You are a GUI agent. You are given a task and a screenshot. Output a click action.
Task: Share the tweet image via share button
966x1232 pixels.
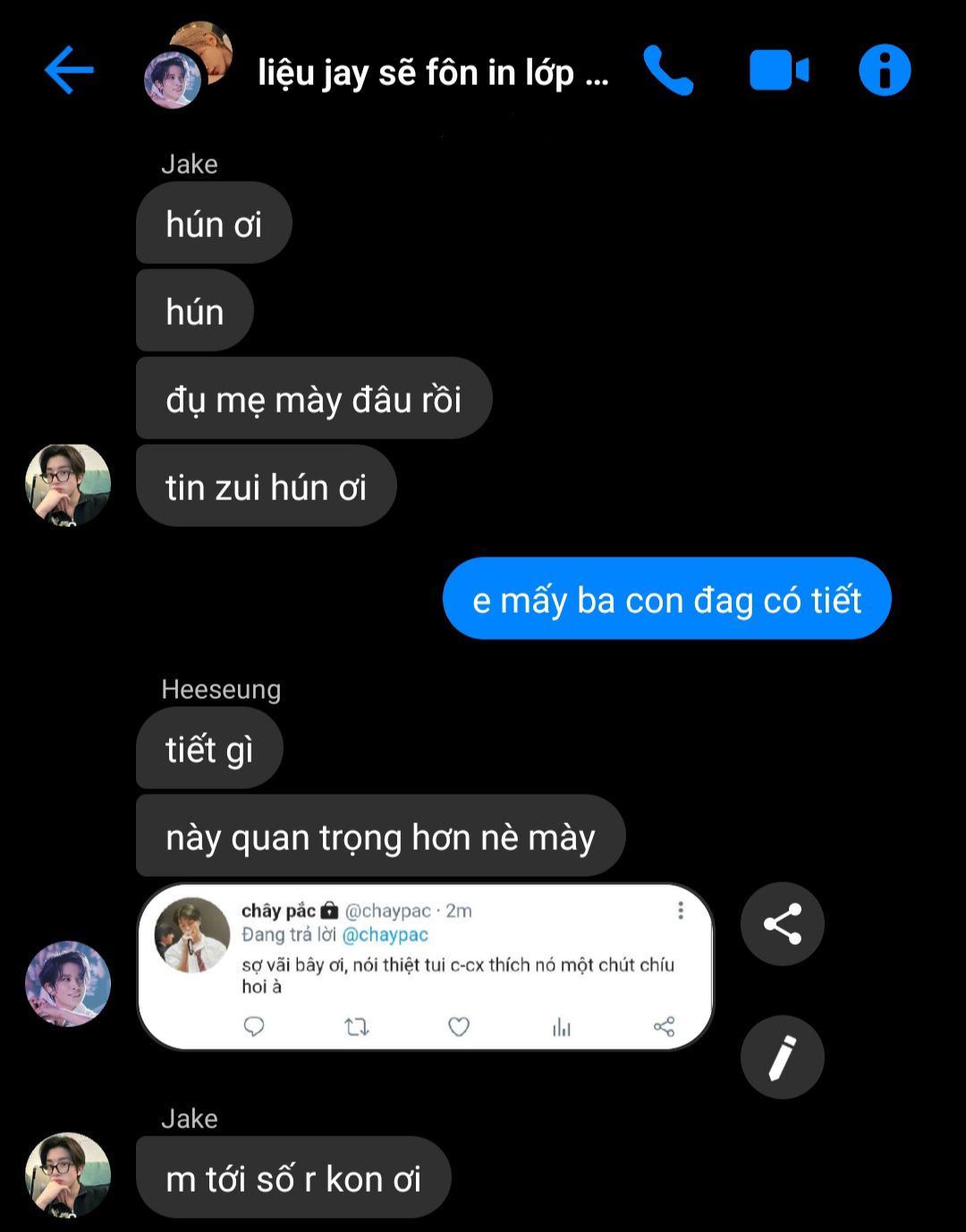point(782,924)
